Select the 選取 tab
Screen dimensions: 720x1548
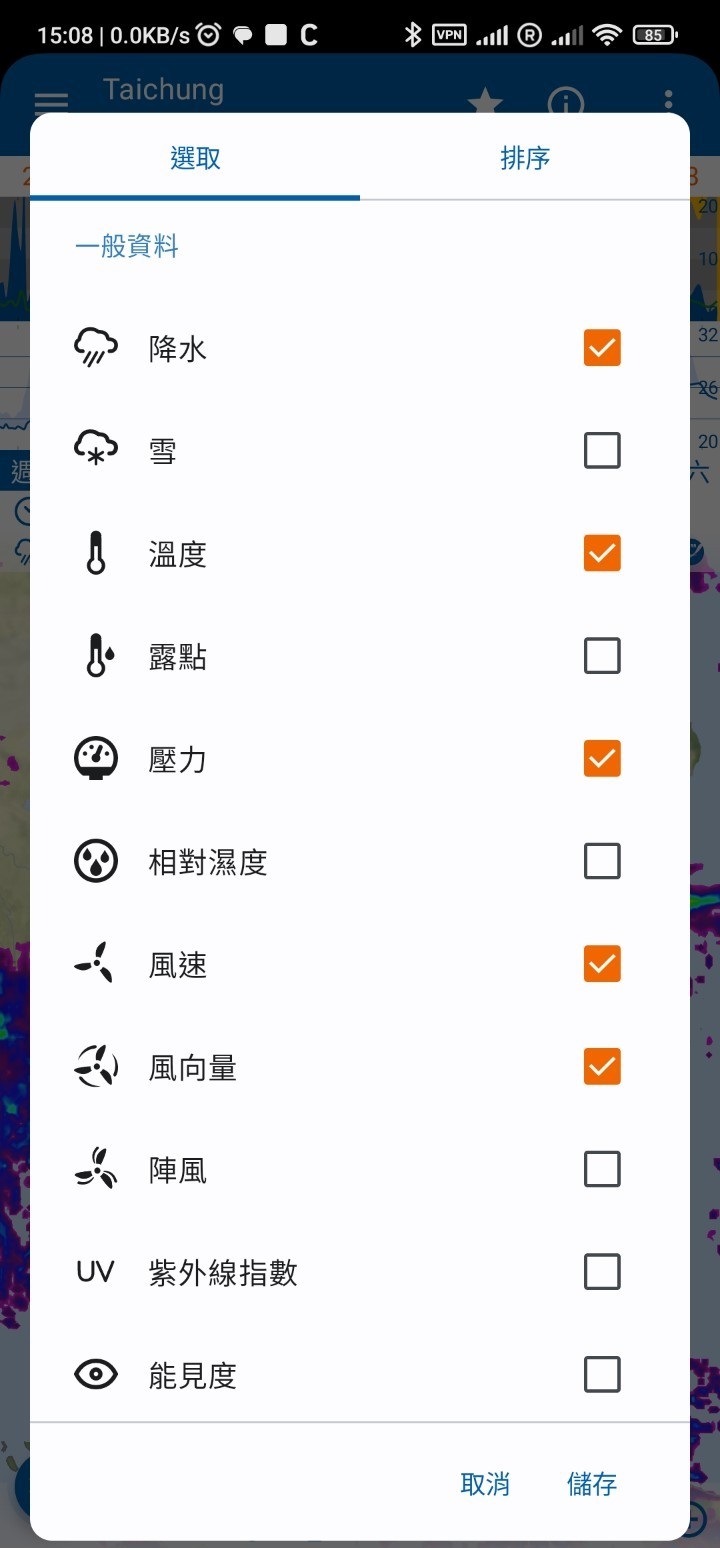(x=194, y=159)
